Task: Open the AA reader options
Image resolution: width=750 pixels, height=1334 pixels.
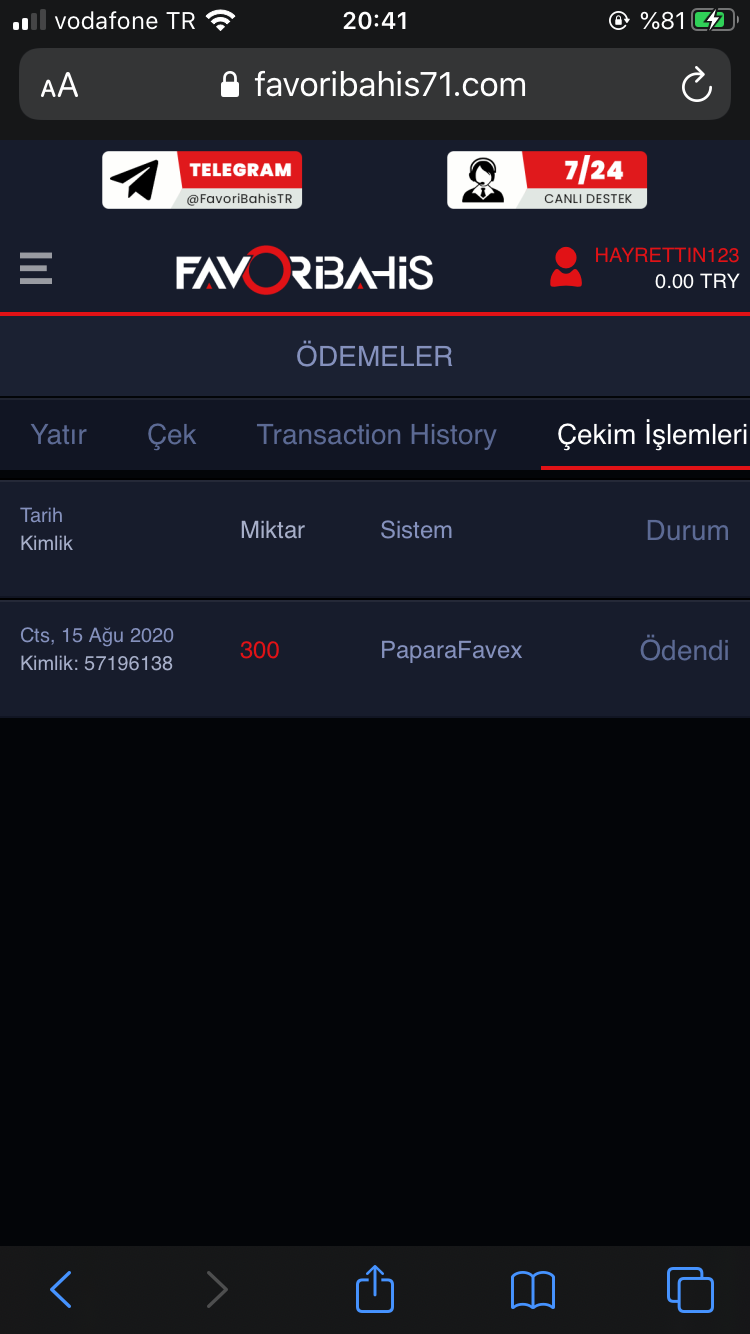Action: tap(59, 86)
